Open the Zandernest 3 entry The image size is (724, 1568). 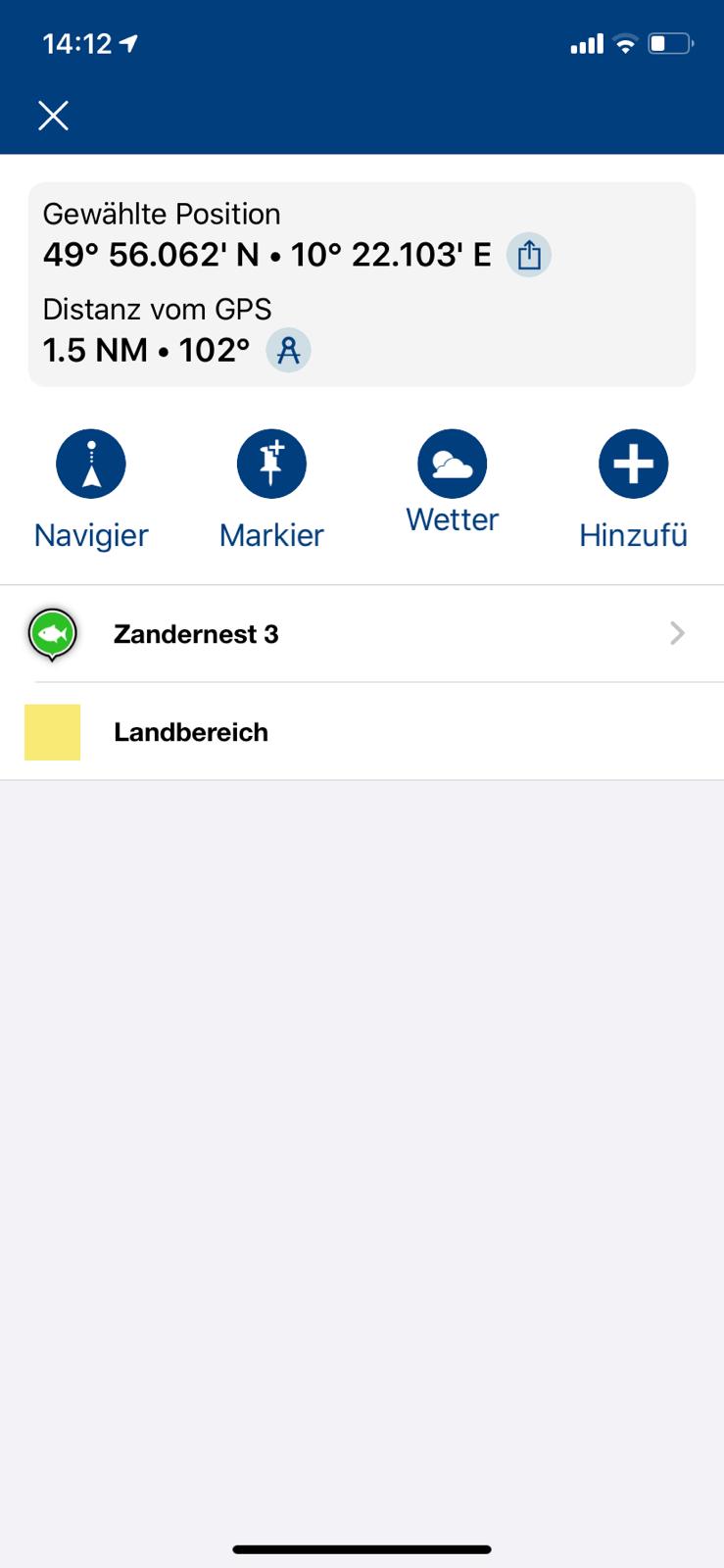[362, 634]
